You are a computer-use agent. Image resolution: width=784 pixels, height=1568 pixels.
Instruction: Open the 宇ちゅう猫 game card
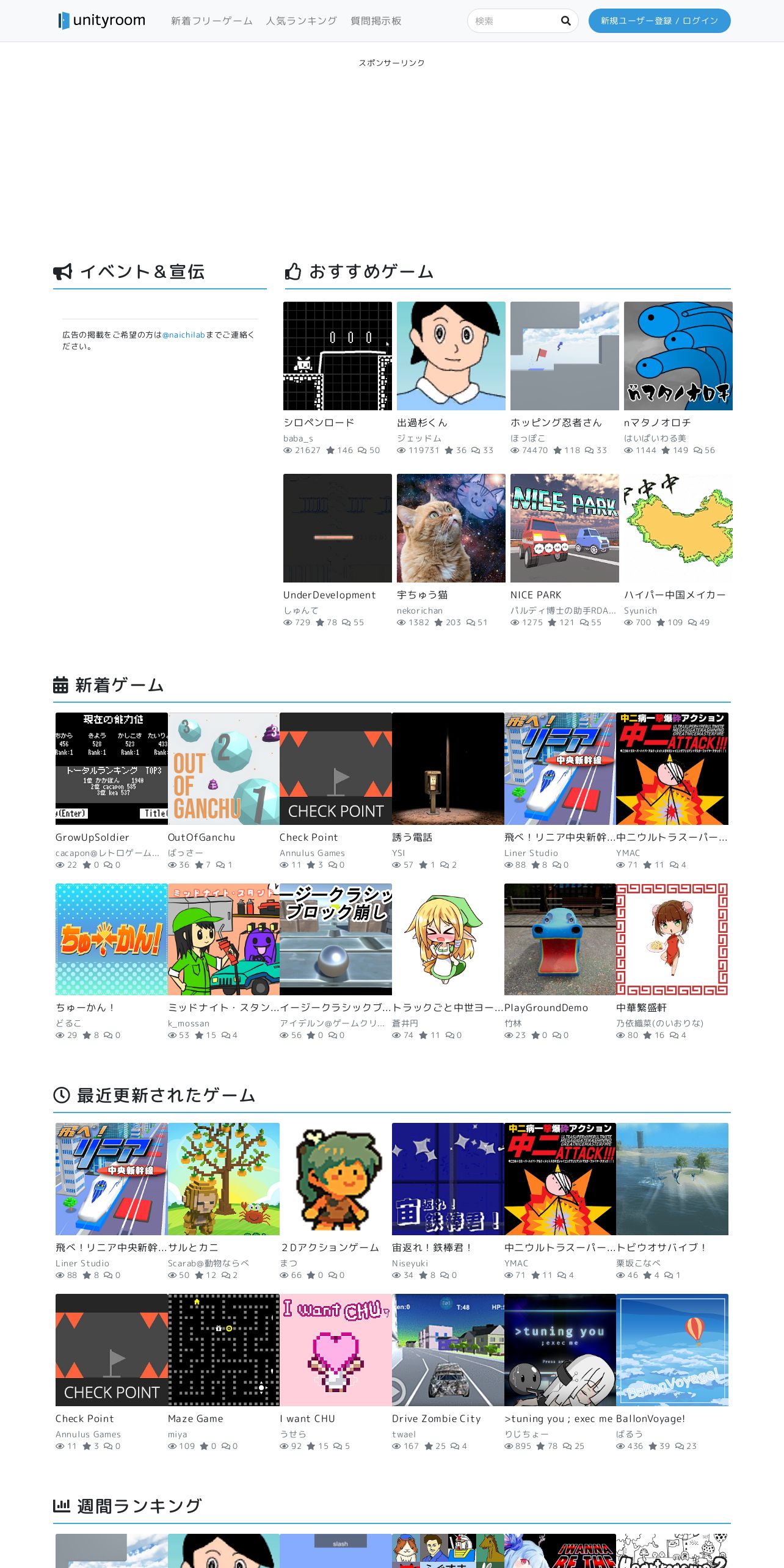[x=451, y=551]
